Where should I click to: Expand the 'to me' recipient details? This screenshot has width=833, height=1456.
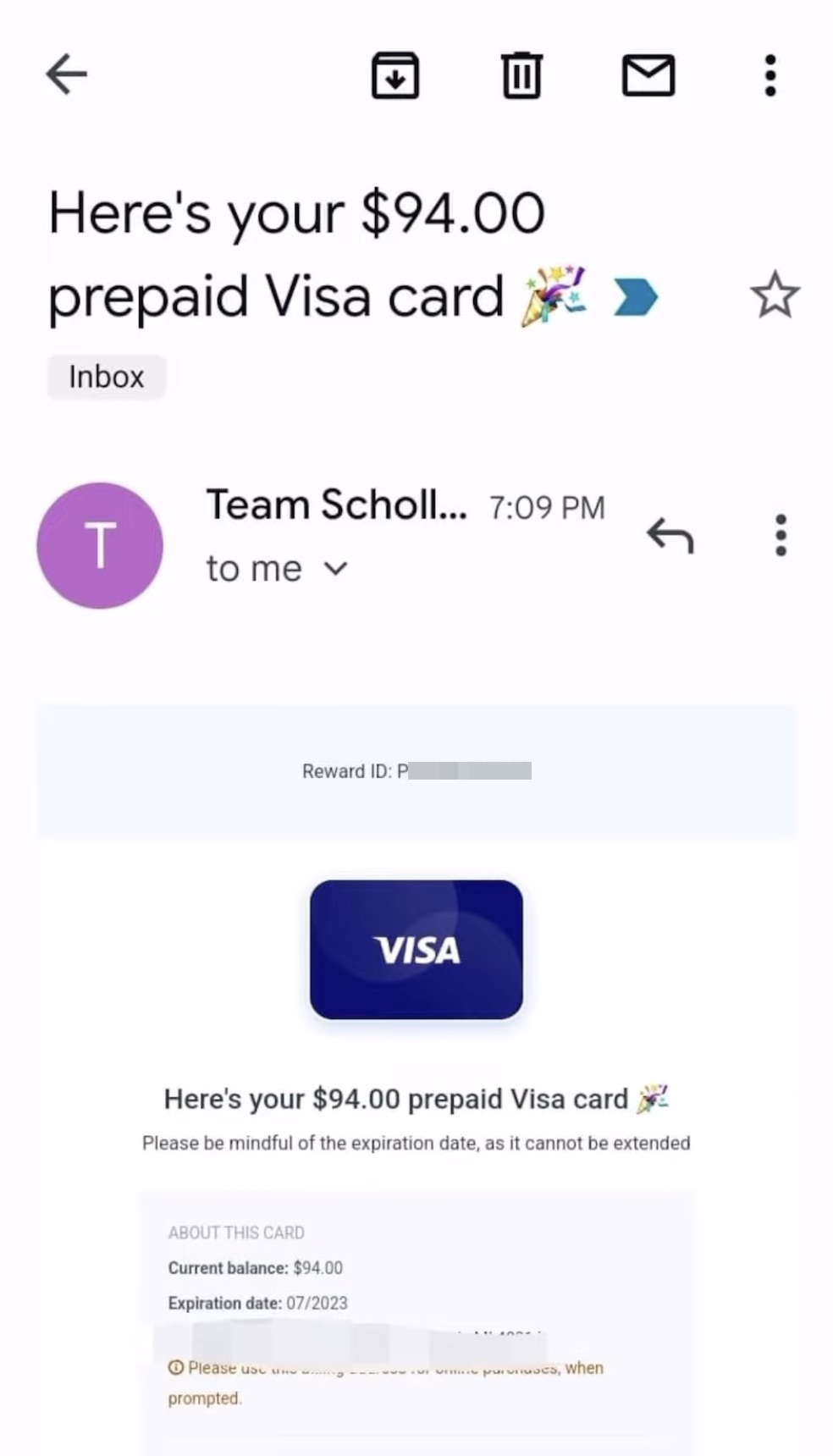254,568
